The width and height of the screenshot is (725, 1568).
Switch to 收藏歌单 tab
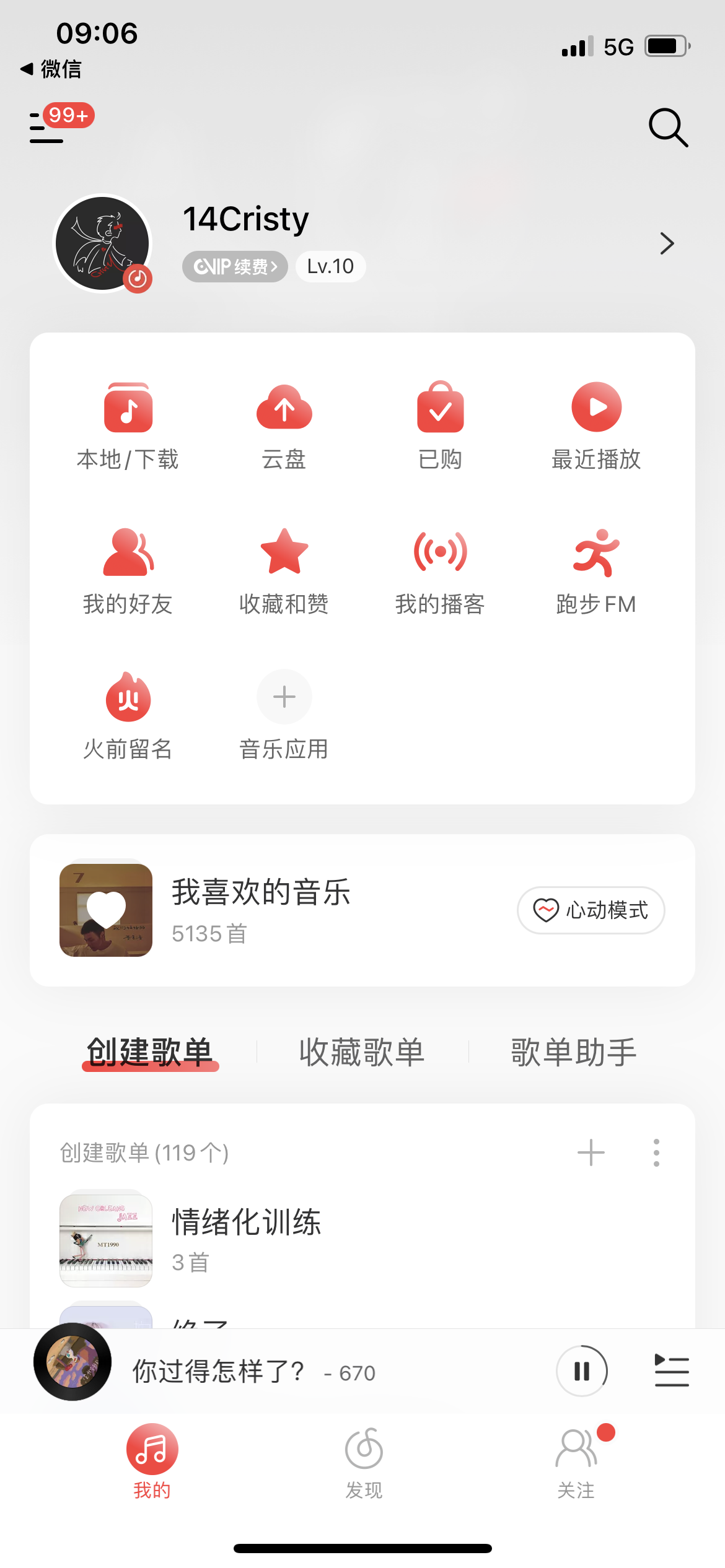coord(362,1052)
